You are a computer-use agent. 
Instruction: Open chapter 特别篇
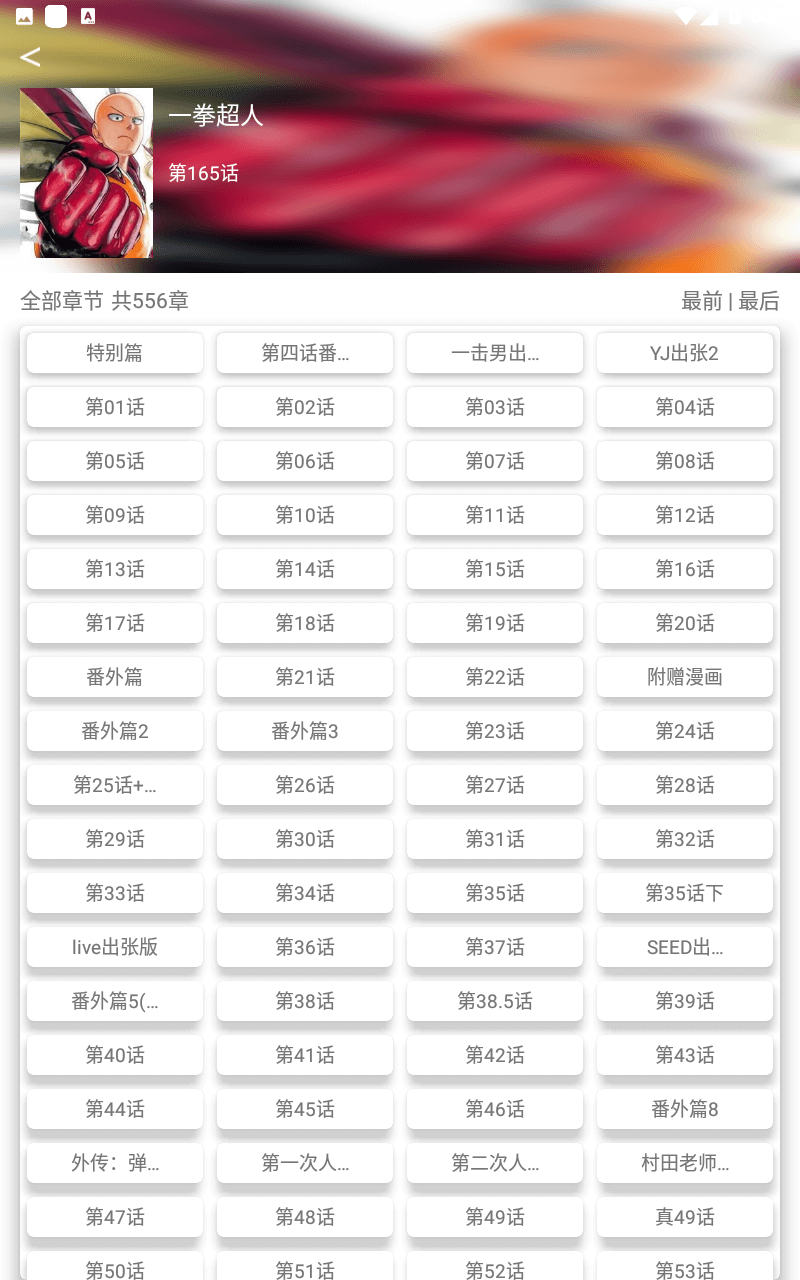[115, 353]
